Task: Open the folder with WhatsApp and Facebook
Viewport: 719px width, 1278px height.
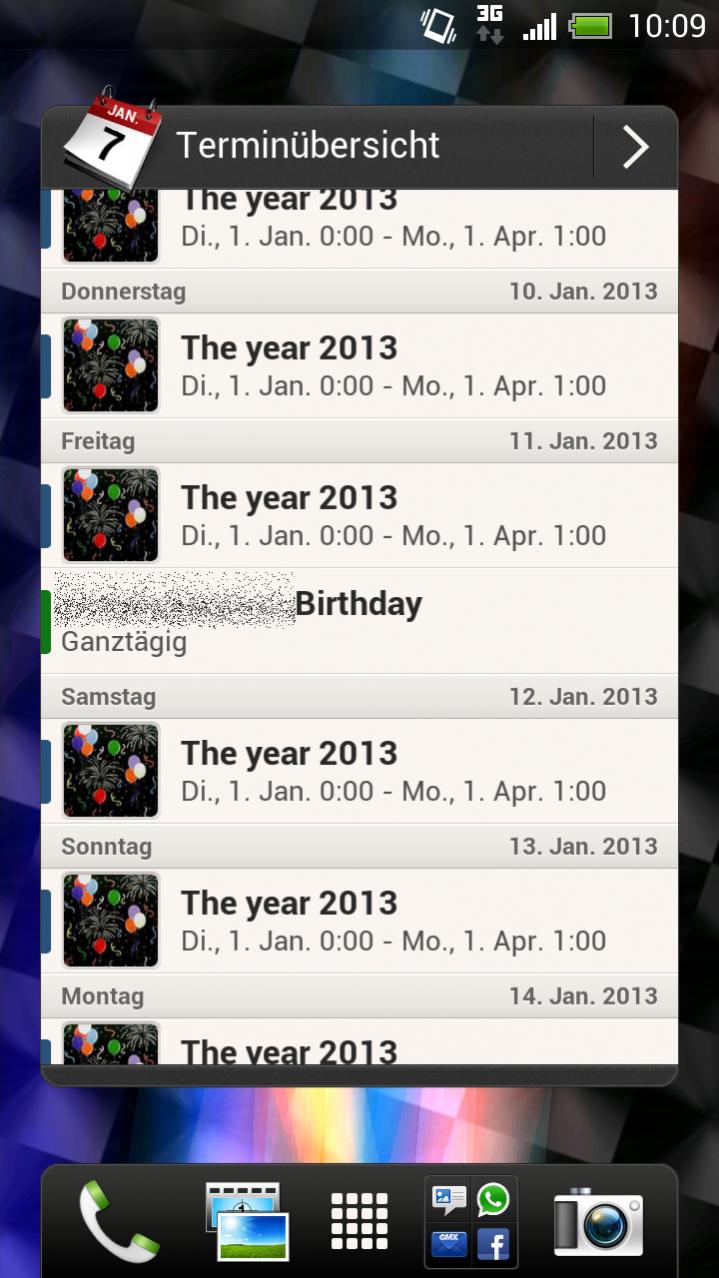Action: pyautogui.click(x=471, y=1221)
